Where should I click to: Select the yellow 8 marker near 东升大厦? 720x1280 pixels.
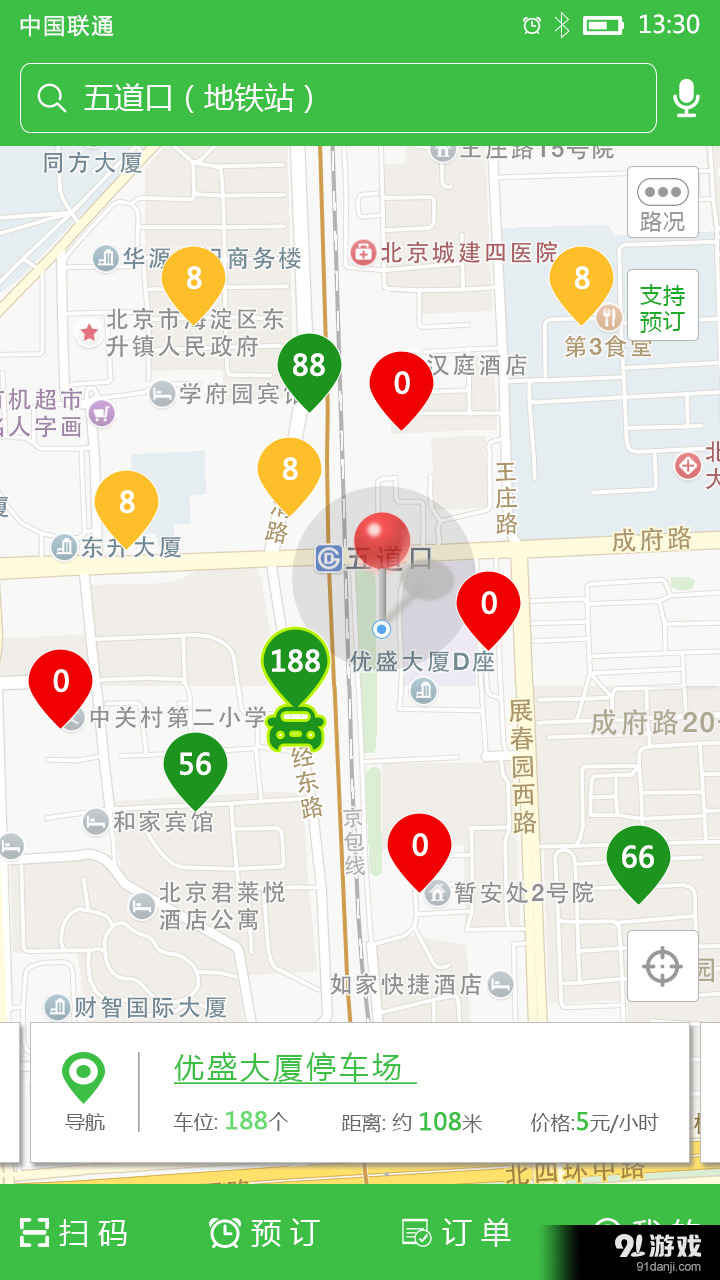pyautogui.click(x=127, y=502)
